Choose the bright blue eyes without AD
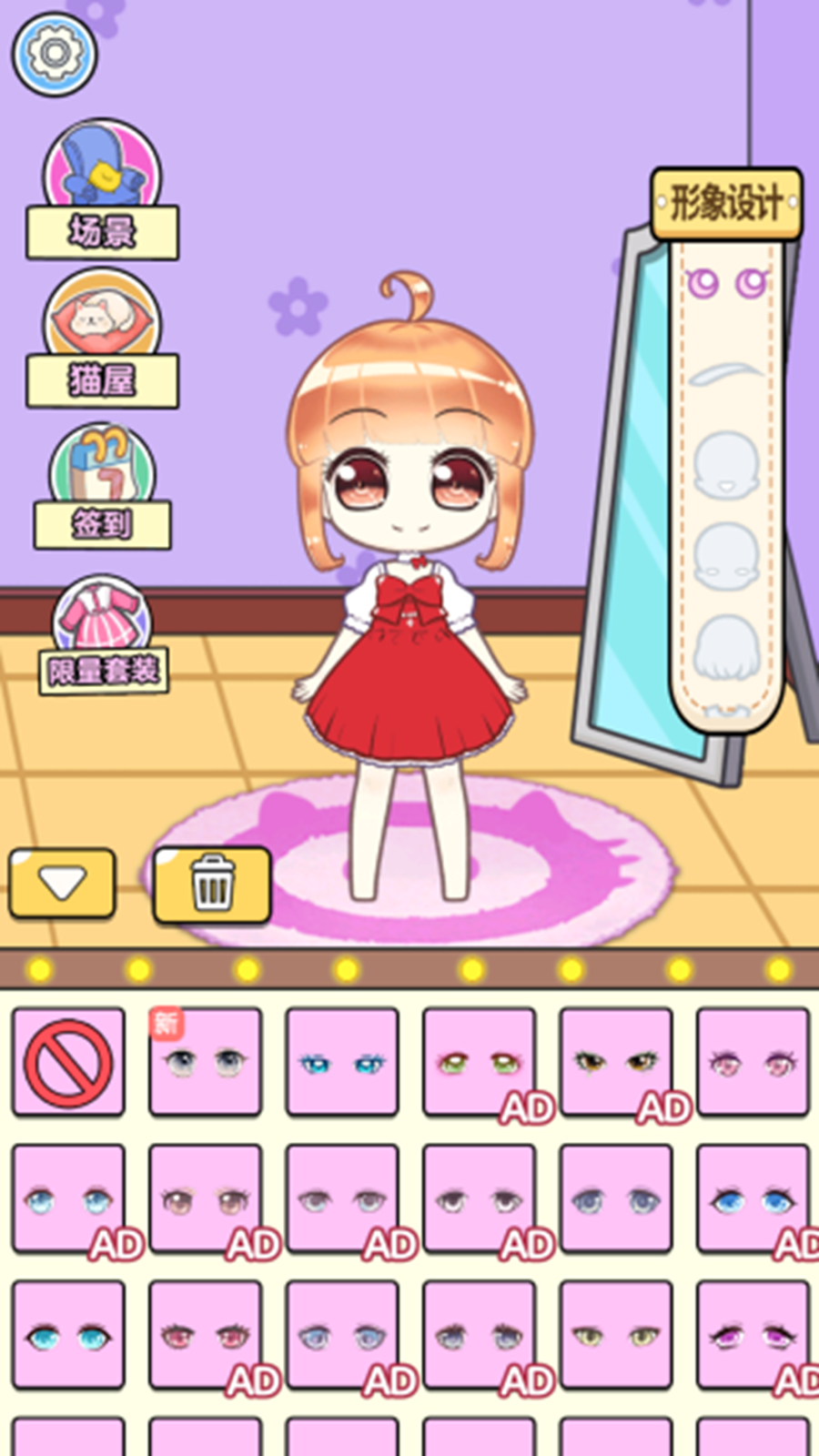The image size is (819, 1456). coord(342,1062)
